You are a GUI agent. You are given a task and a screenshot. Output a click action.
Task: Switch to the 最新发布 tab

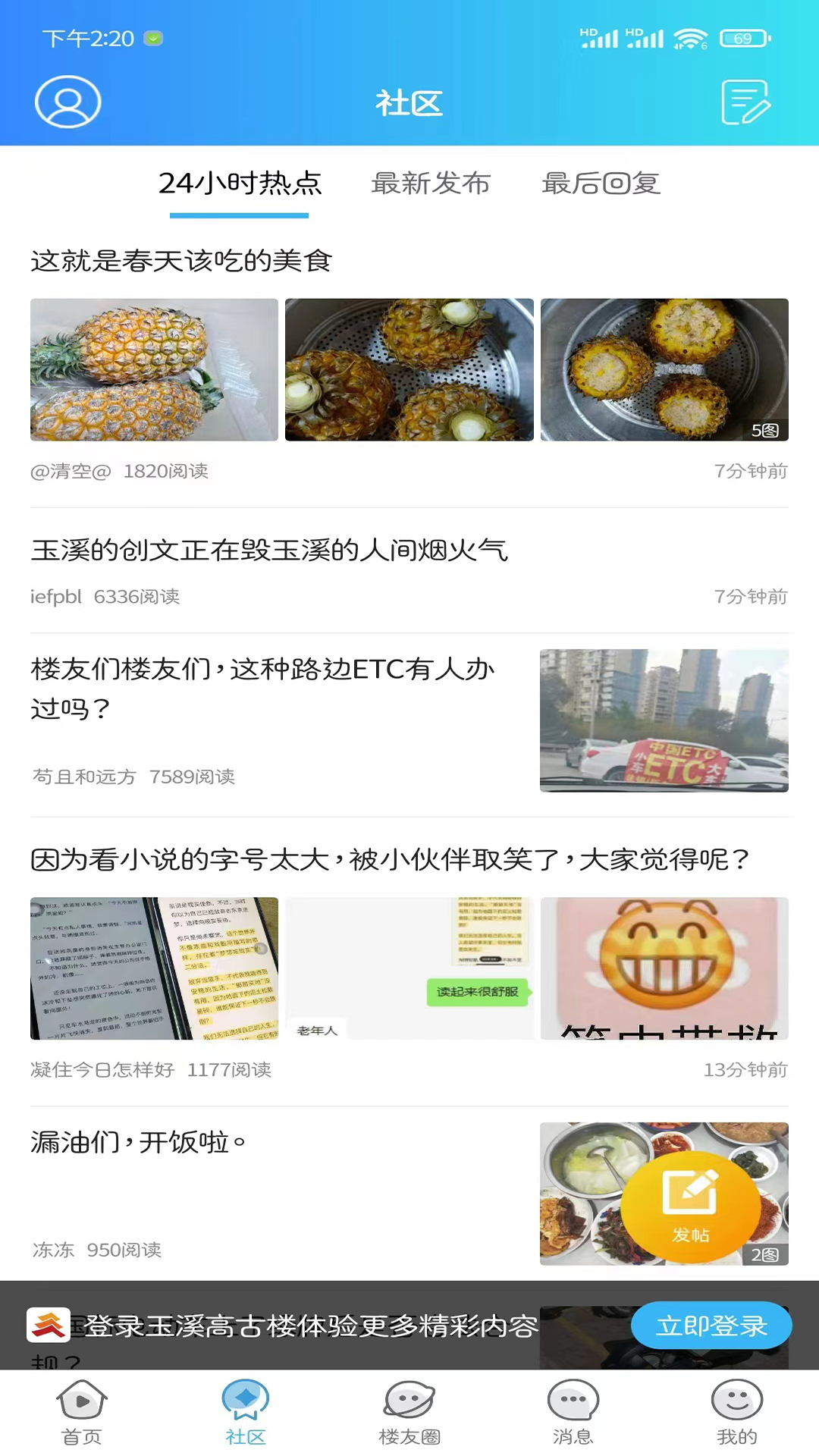coord(431,184)
